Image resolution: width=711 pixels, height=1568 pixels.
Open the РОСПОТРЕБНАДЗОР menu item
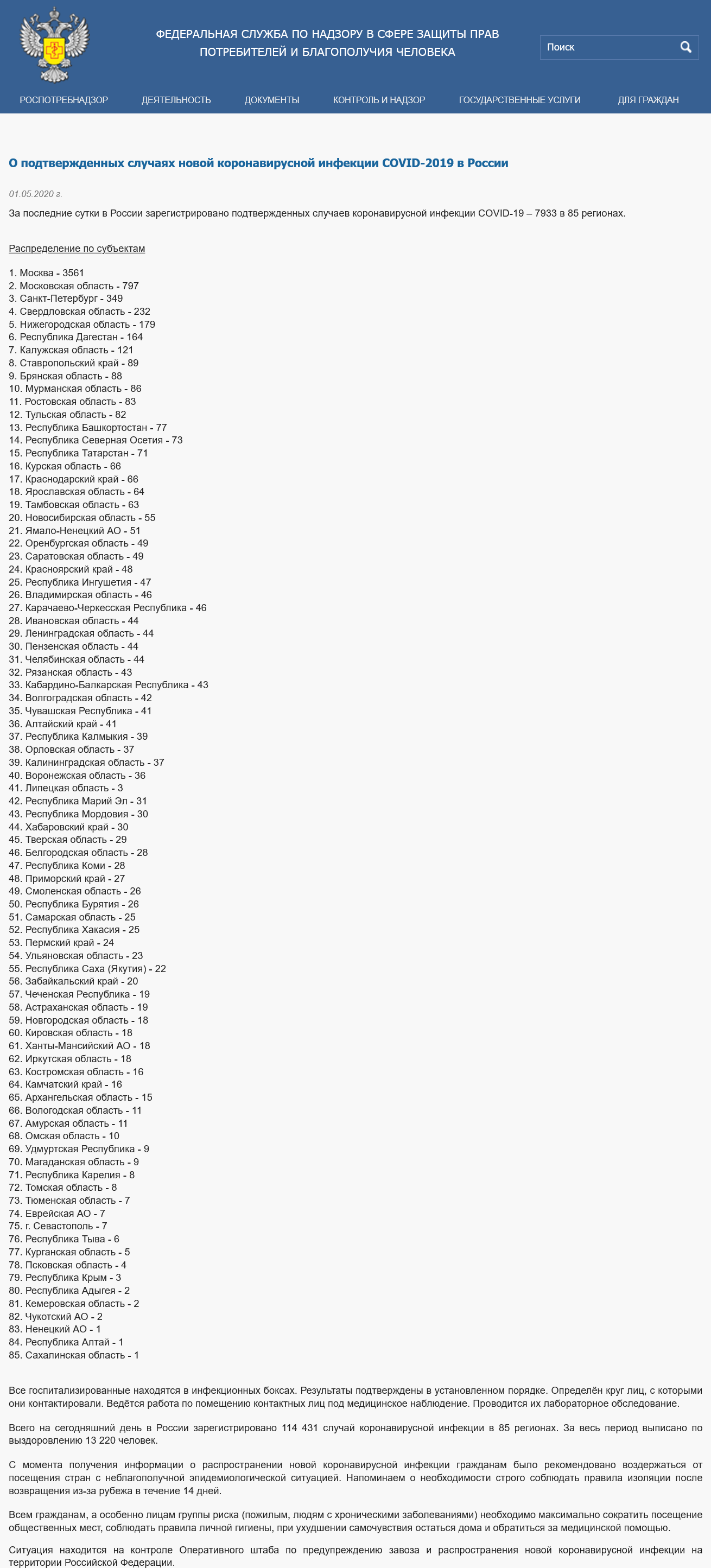pyautogui.click(x=64, y=100)
